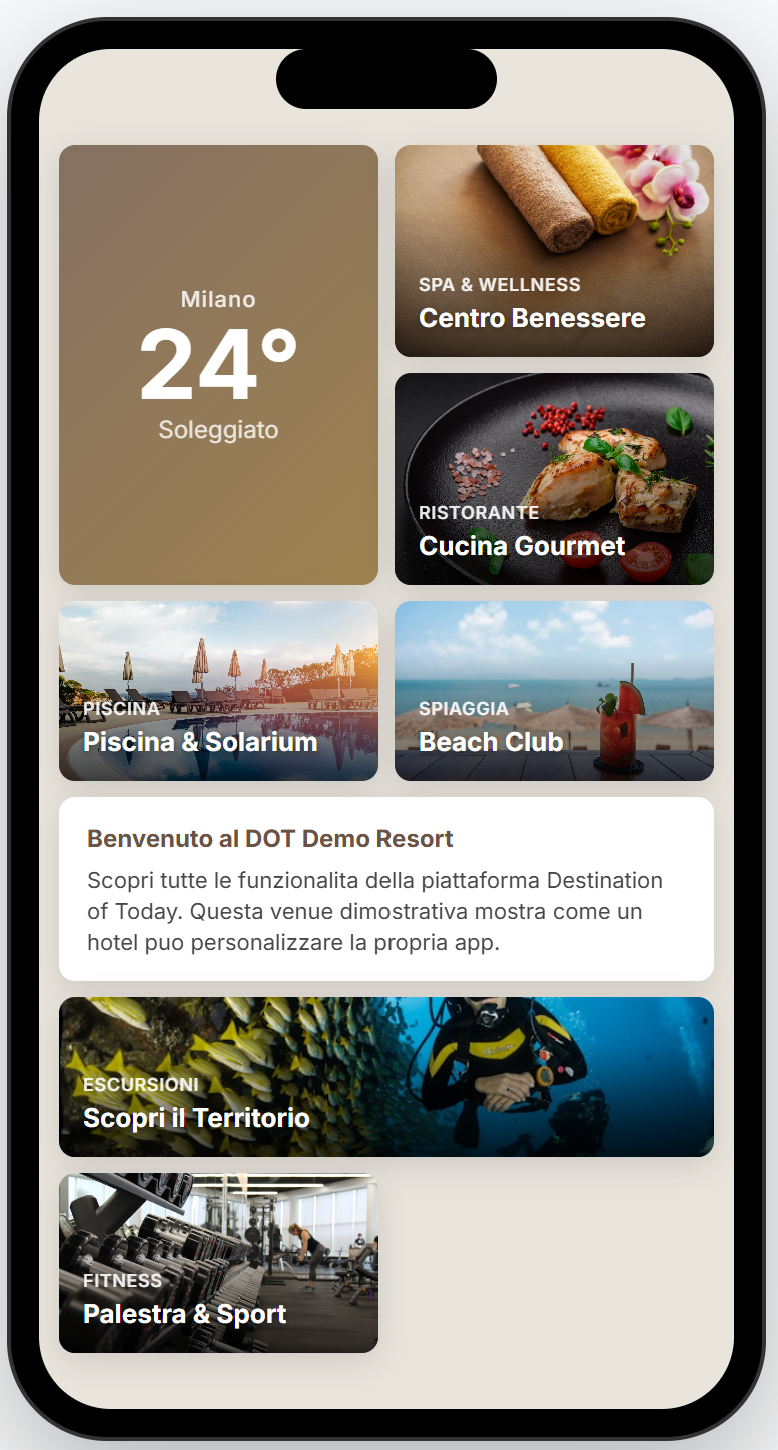The image size is (778, 1450).
Task: Click the Centro Benessere title text
Action: point(533,318)
